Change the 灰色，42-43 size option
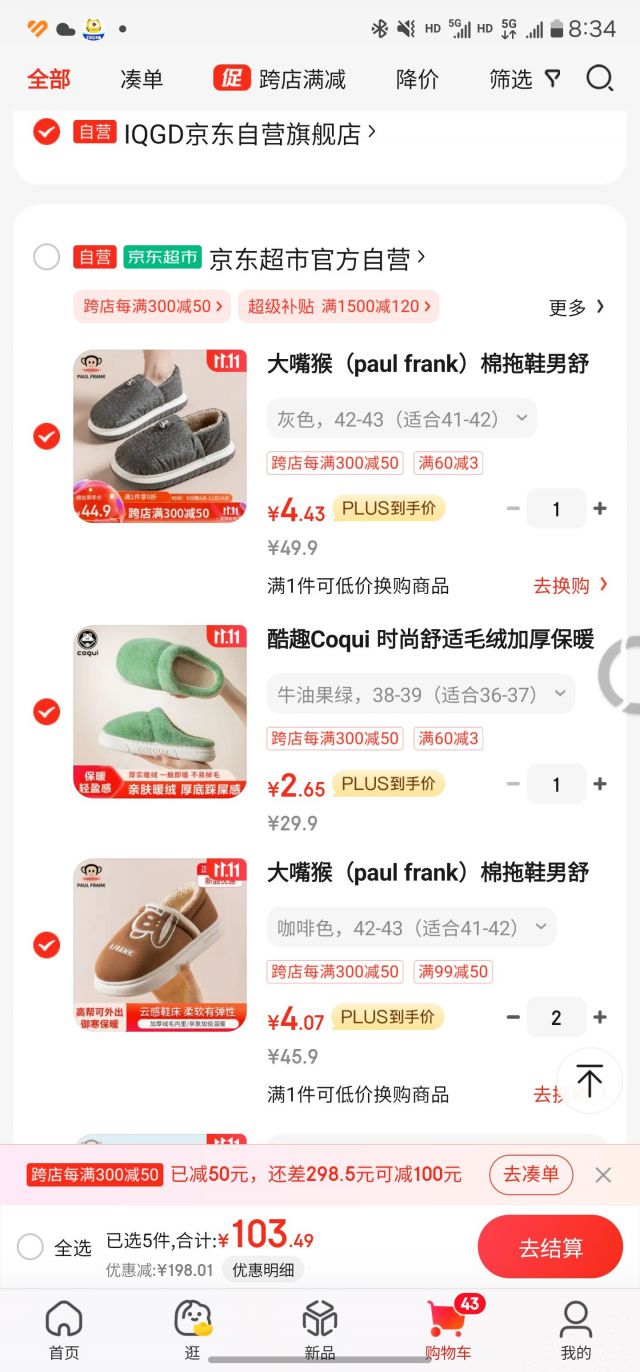Image resolution: width=640 pixels, height=1372 pixels. click(x=402, y=419)
